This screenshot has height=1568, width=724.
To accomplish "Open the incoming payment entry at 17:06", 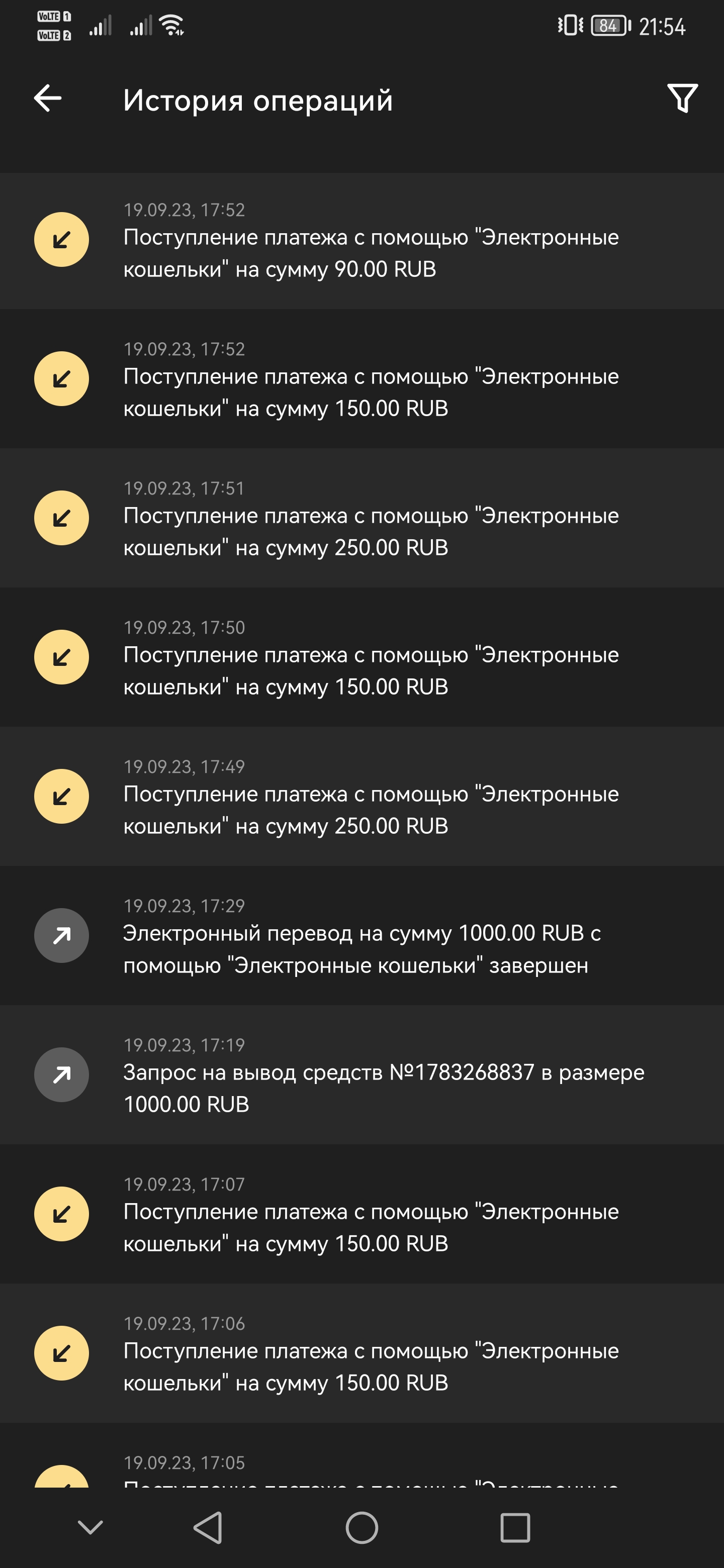I will tap(366, 1352).
